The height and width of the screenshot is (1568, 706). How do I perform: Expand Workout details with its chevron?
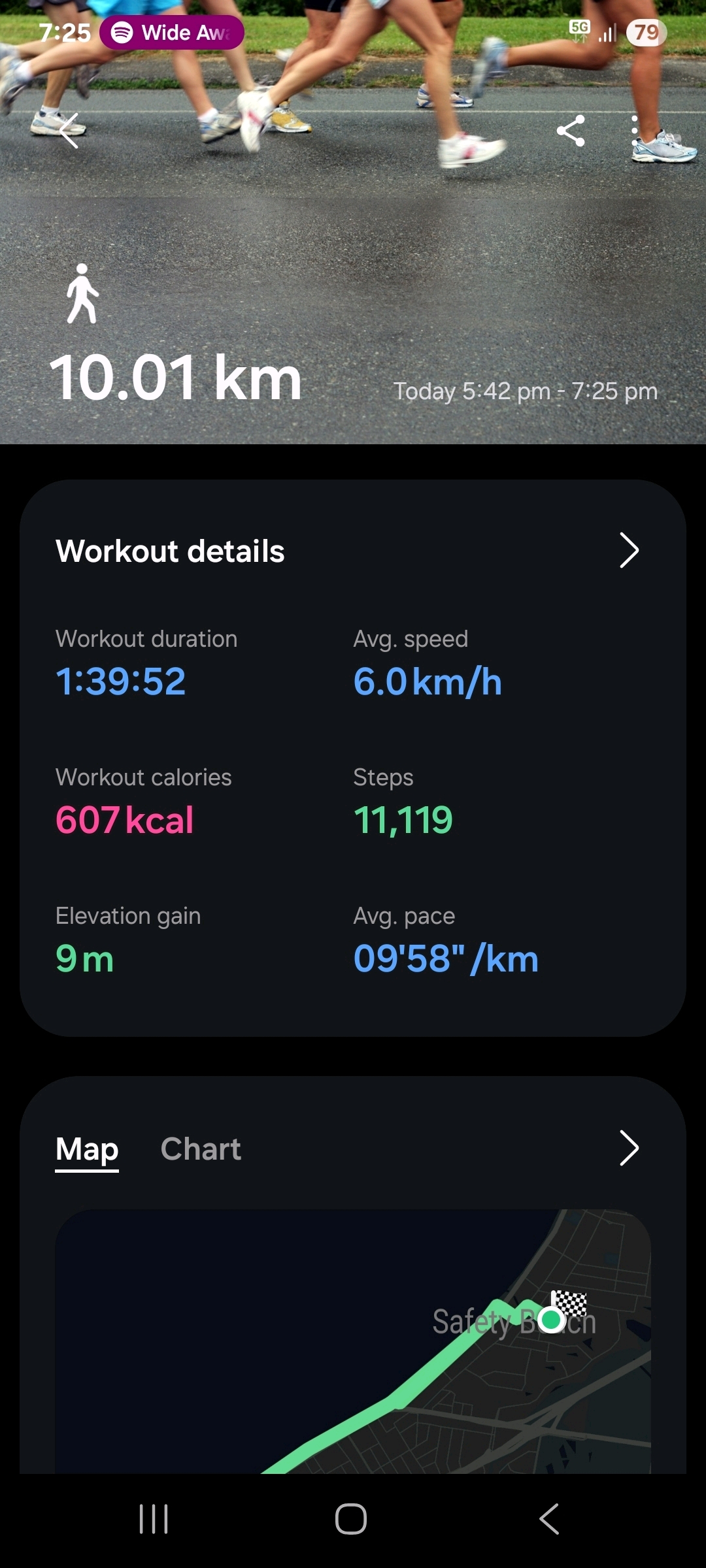click(628, 551)
